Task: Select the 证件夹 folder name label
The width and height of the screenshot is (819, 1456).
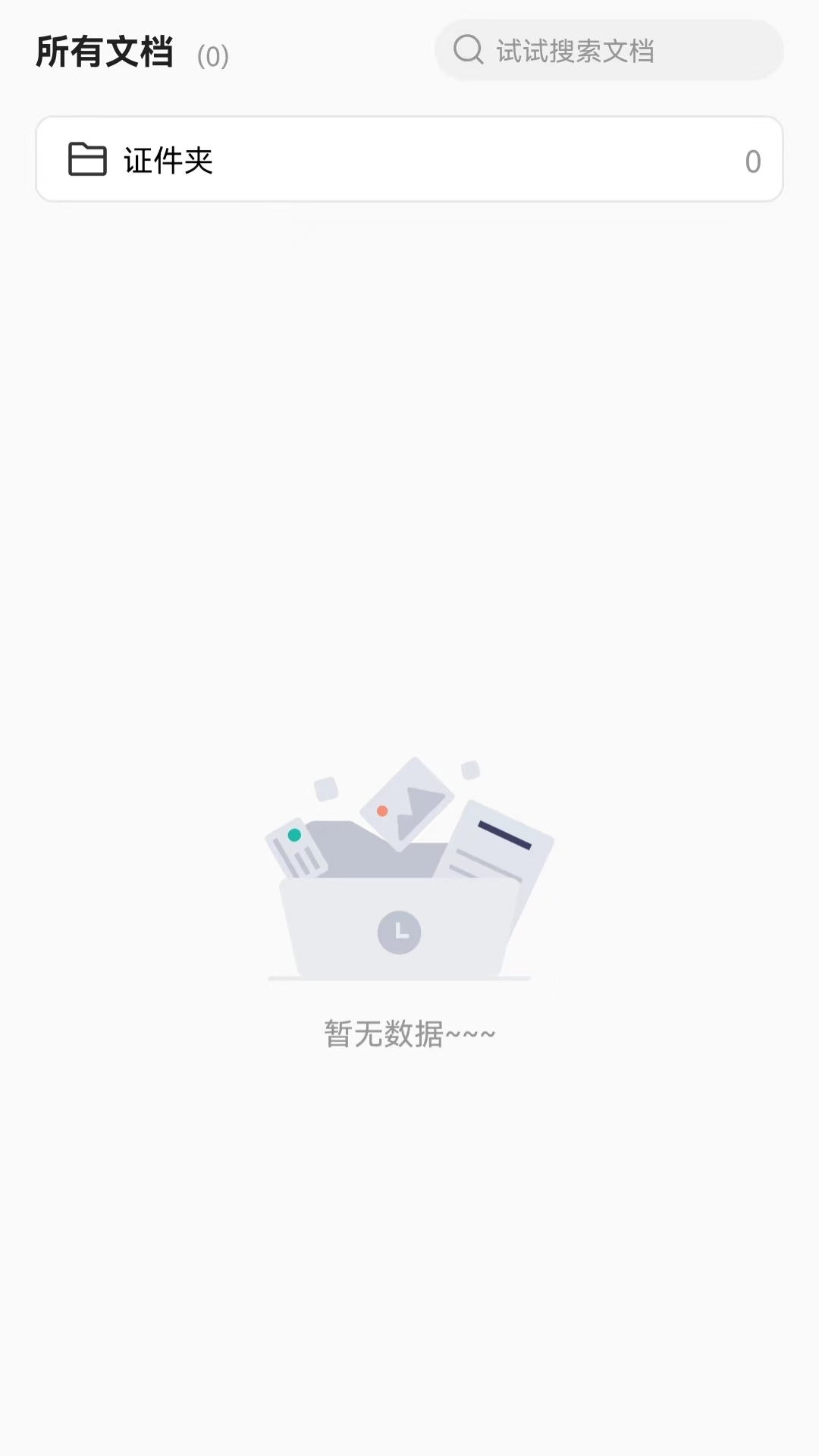Action: (x=167, y=160)
